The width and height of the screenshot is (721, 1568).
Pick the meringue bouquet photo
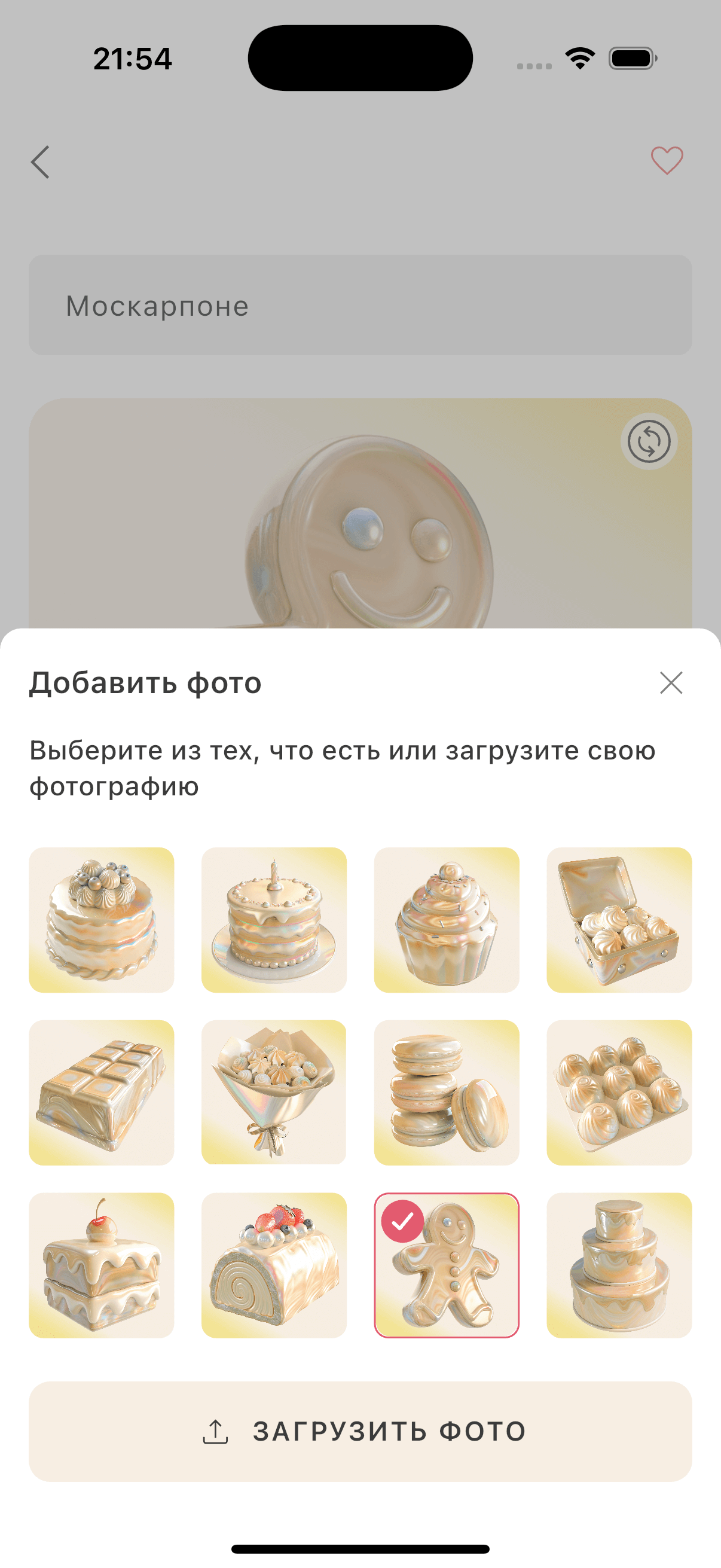274,1093
